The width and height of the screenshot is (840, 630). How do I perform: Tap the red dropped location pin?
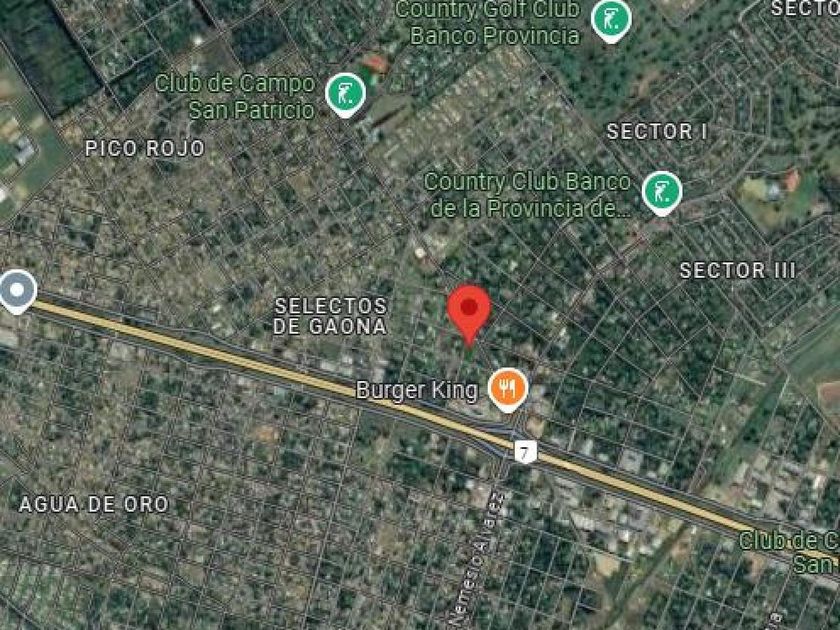(x=468, y=310)
